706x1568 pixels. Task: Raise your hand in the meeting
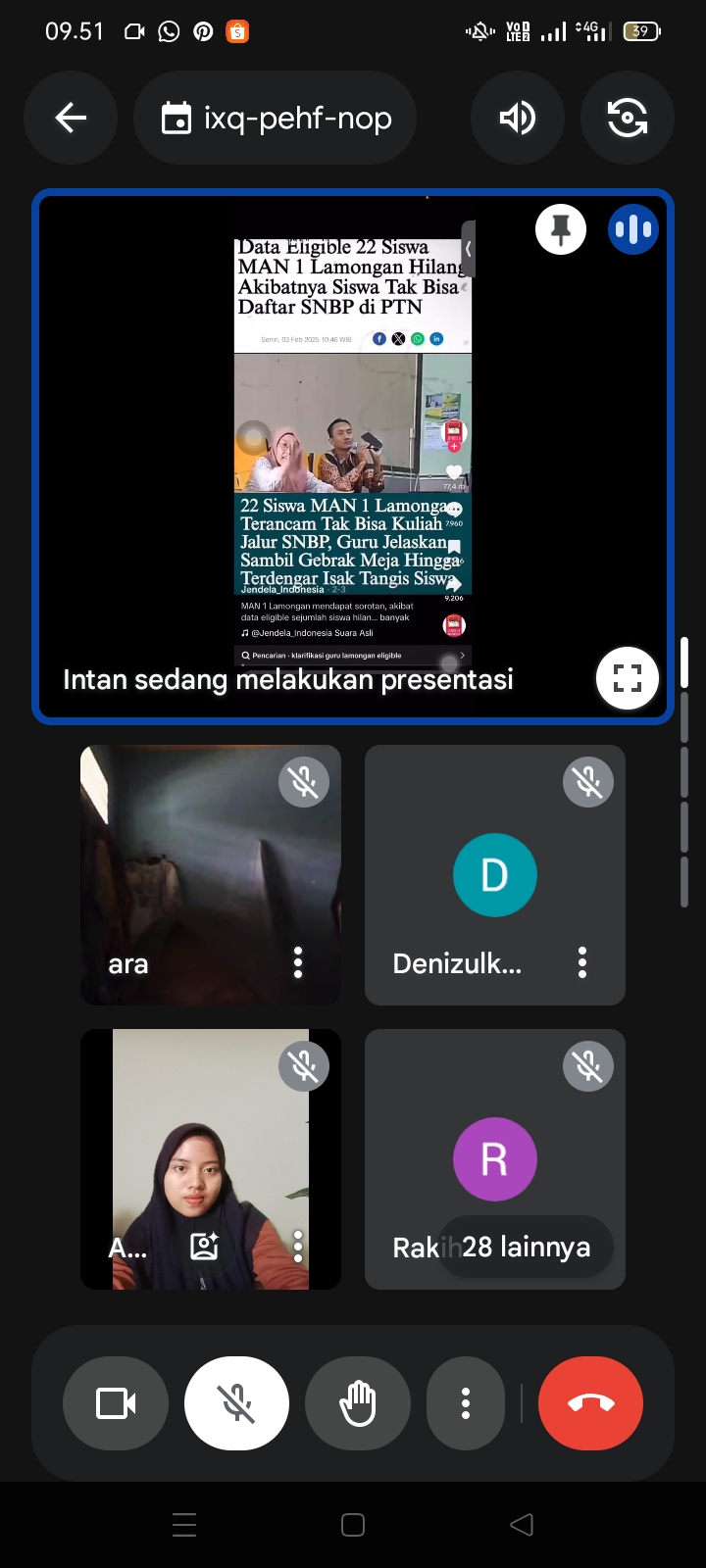pyautogui.click(x=358, y=1403)
